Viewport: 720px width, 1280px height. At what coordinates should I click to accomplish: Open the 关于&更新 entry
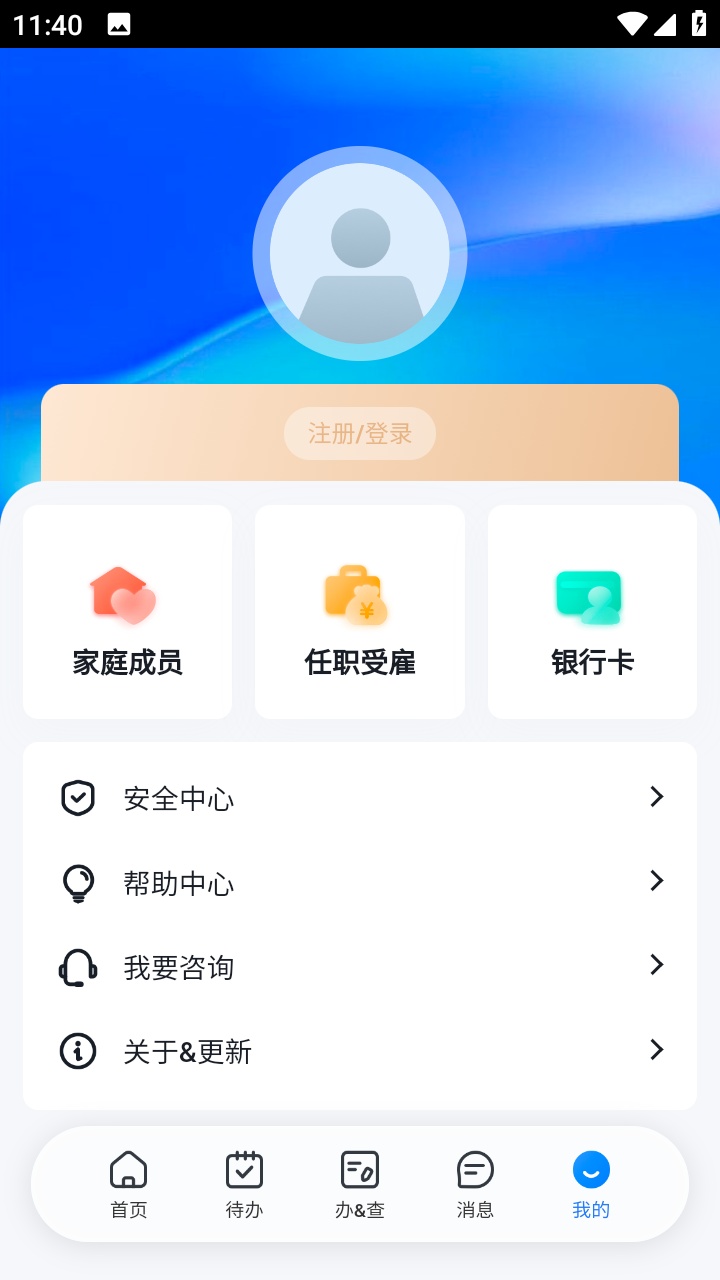pyautogui.click(x=186, y=1051)
